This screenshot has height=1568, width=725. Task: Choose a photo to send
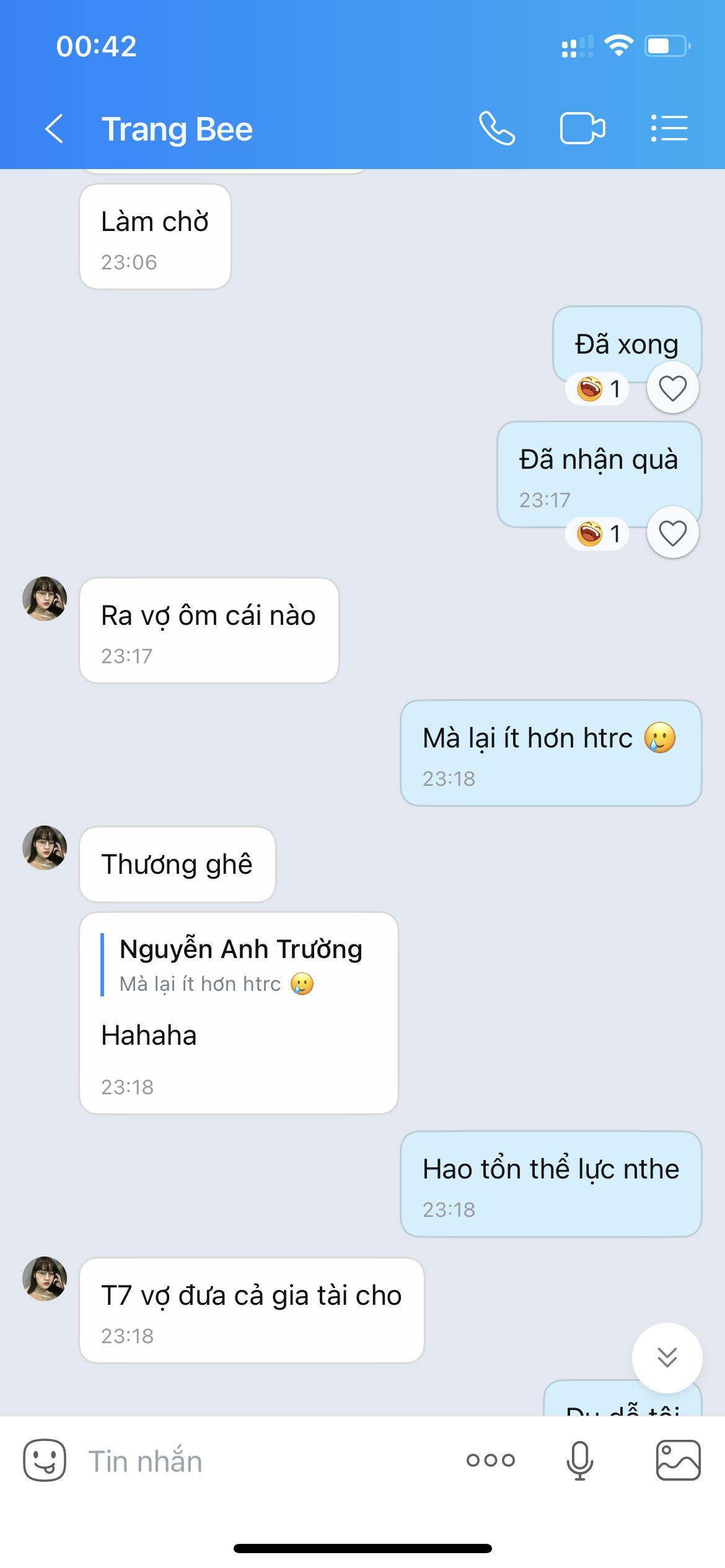pos(678,1460)
